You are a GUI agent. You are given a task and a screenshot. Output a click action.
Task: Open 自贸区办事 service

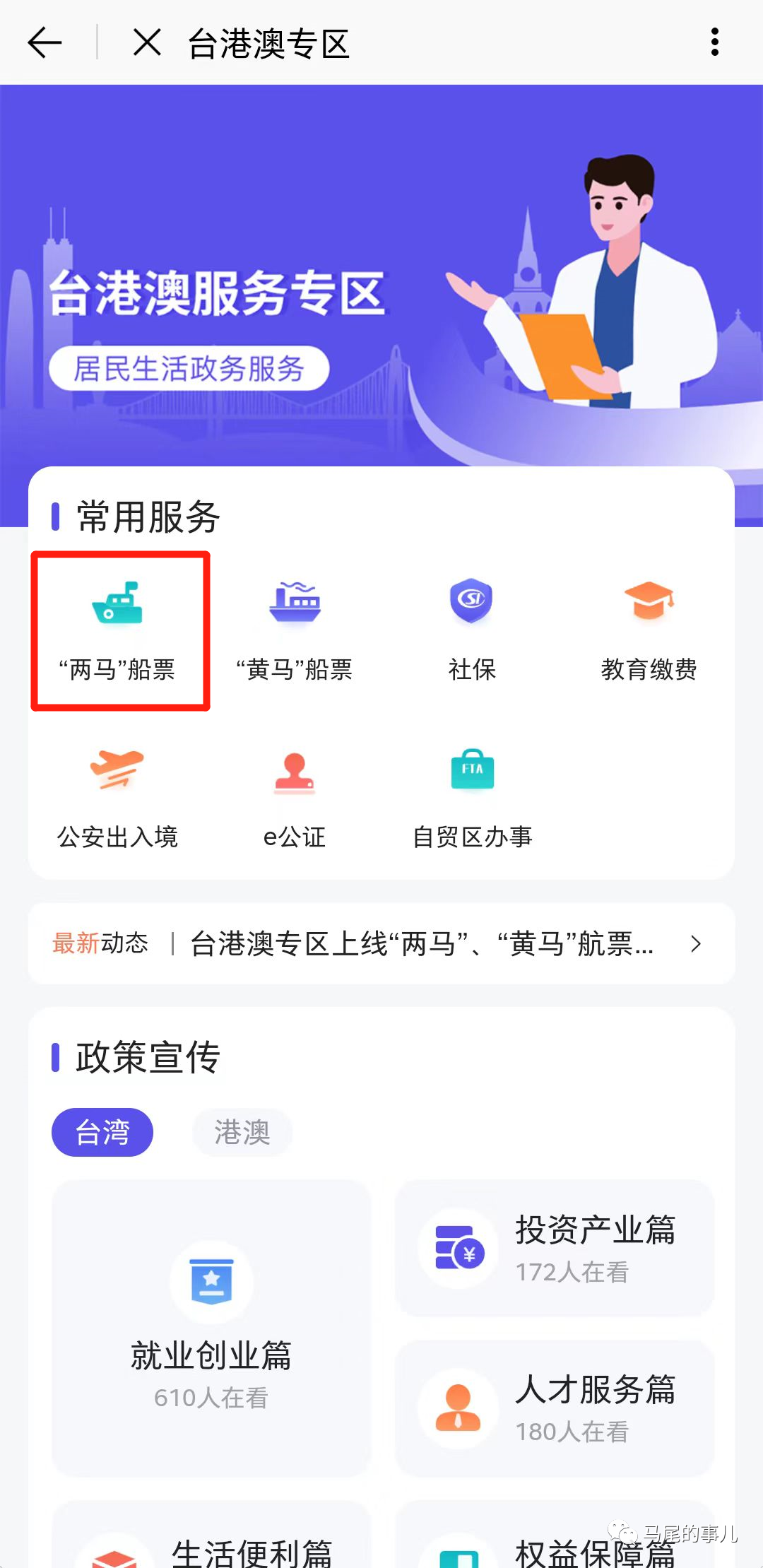[472, 798]
